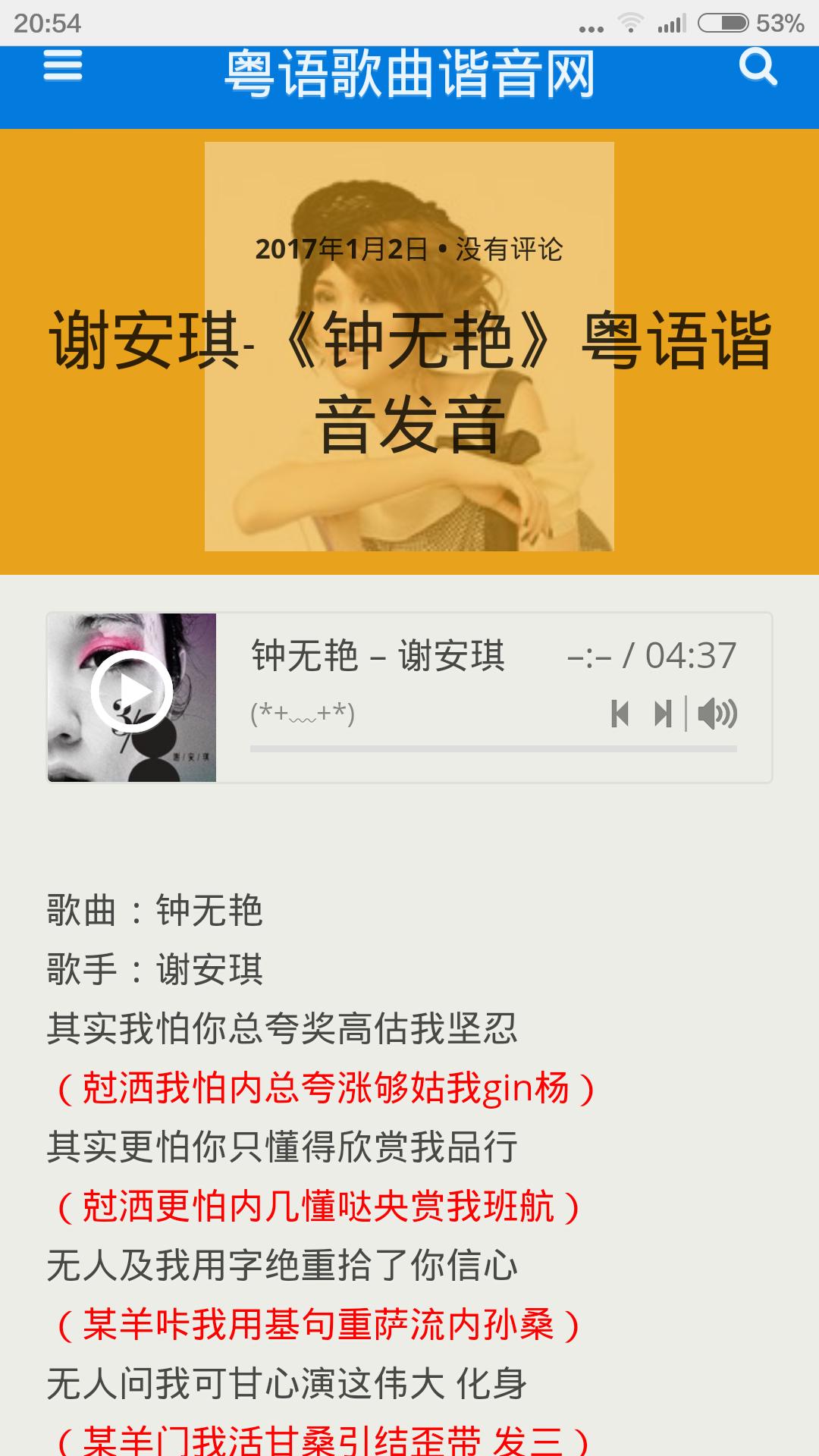This screenshot has width=819, height=1456.
Task: Skip to the previous track
Action: pyautogui.click(x=620, y=714)
